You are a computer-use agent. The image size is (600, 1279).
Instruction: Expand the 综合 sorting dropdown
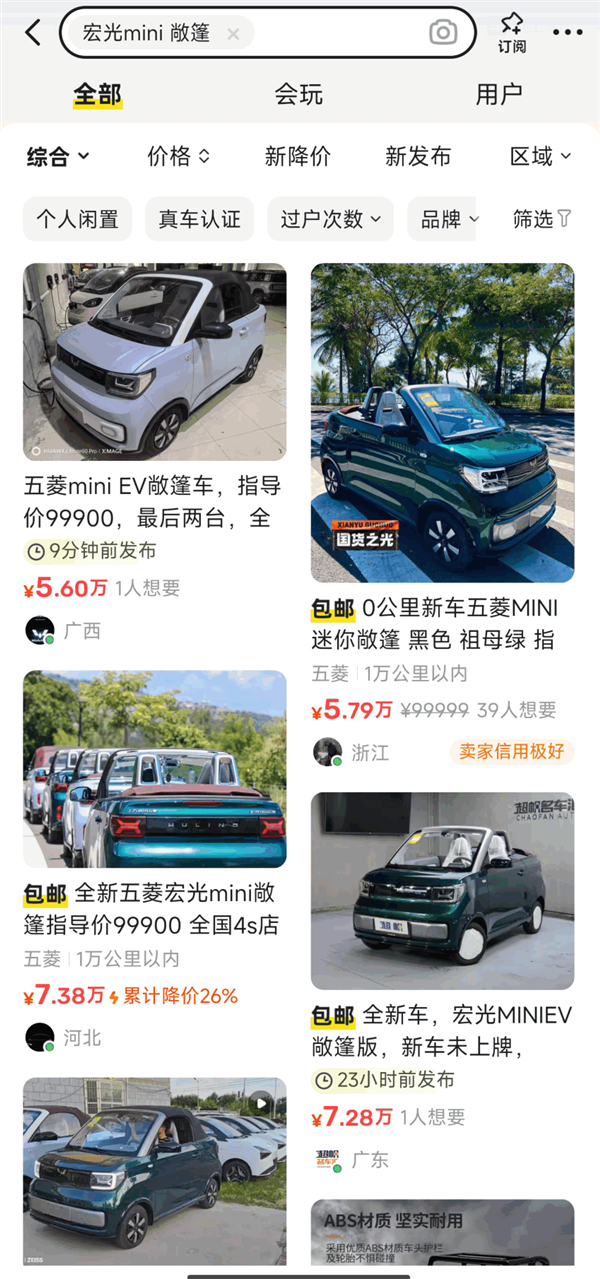click(x=58, y=156)
